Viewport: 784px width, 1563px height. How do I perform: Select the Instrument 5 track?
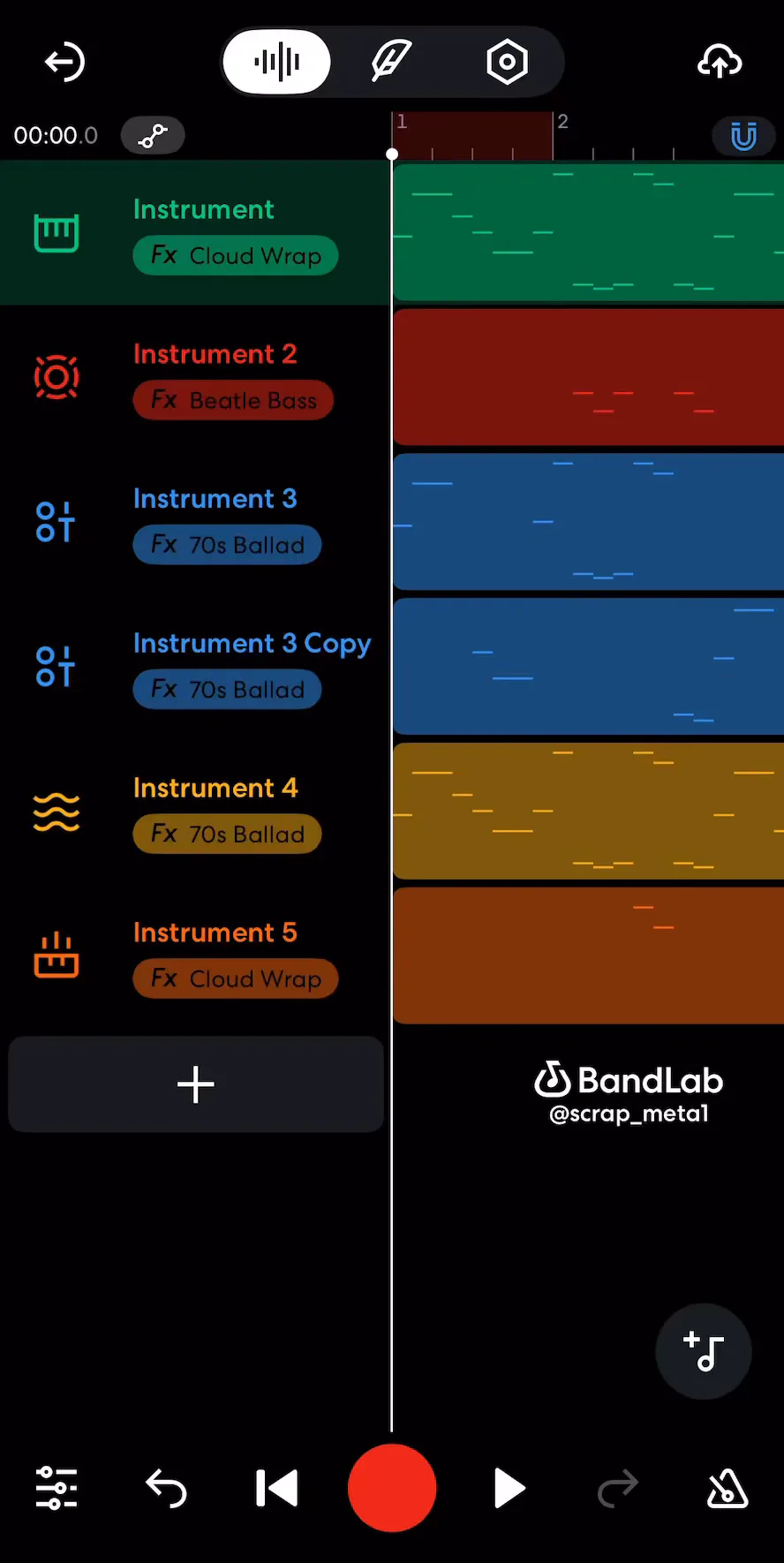click(194, 956)
